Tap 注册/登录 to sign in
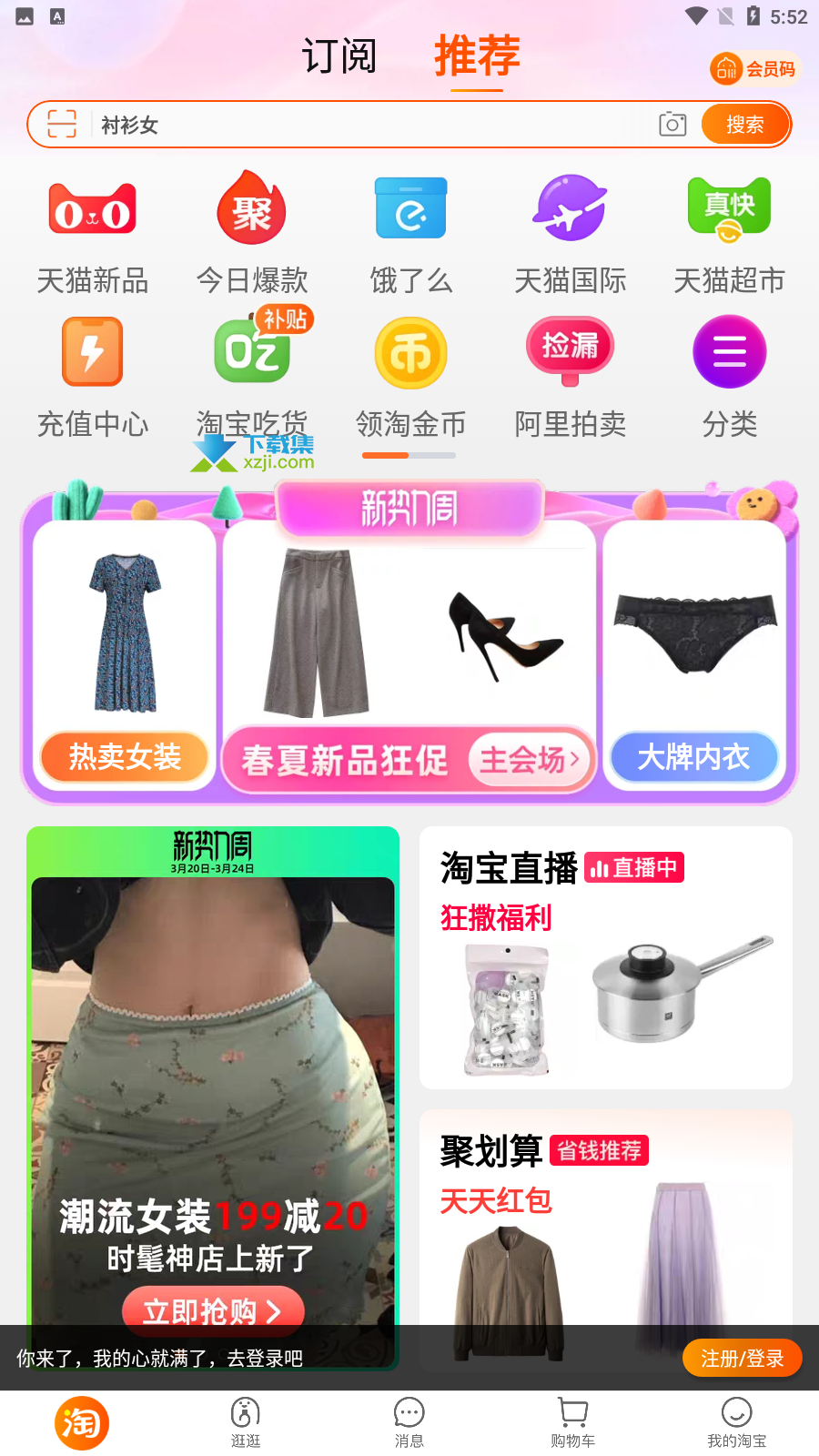The height and width of the screenshot is (1456, 819). (742, 1358)
